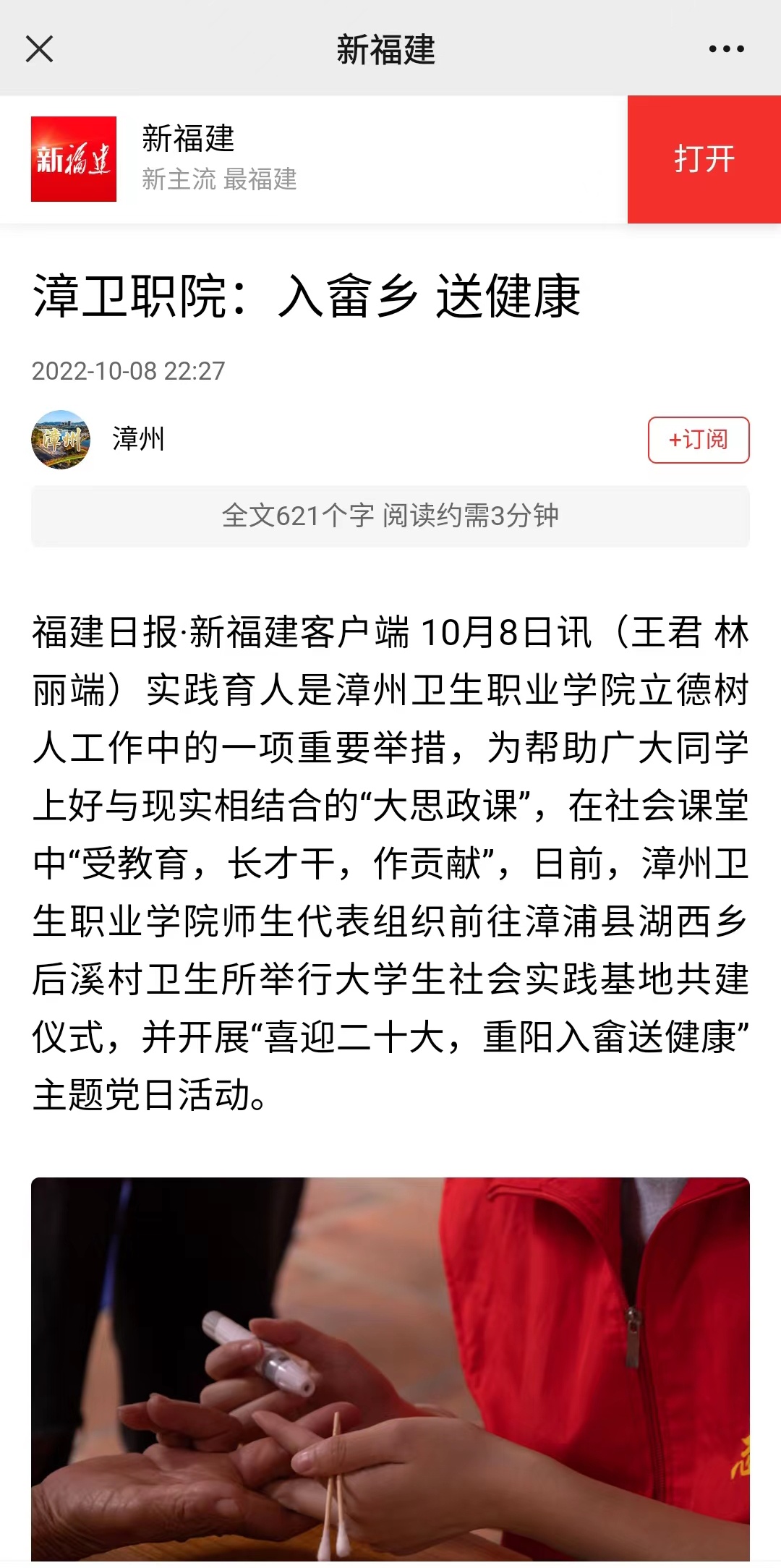The width and height of the screenshot is (781, 1568).
Task: Open the three-dot overflow menu
Action: coord(726,49)
